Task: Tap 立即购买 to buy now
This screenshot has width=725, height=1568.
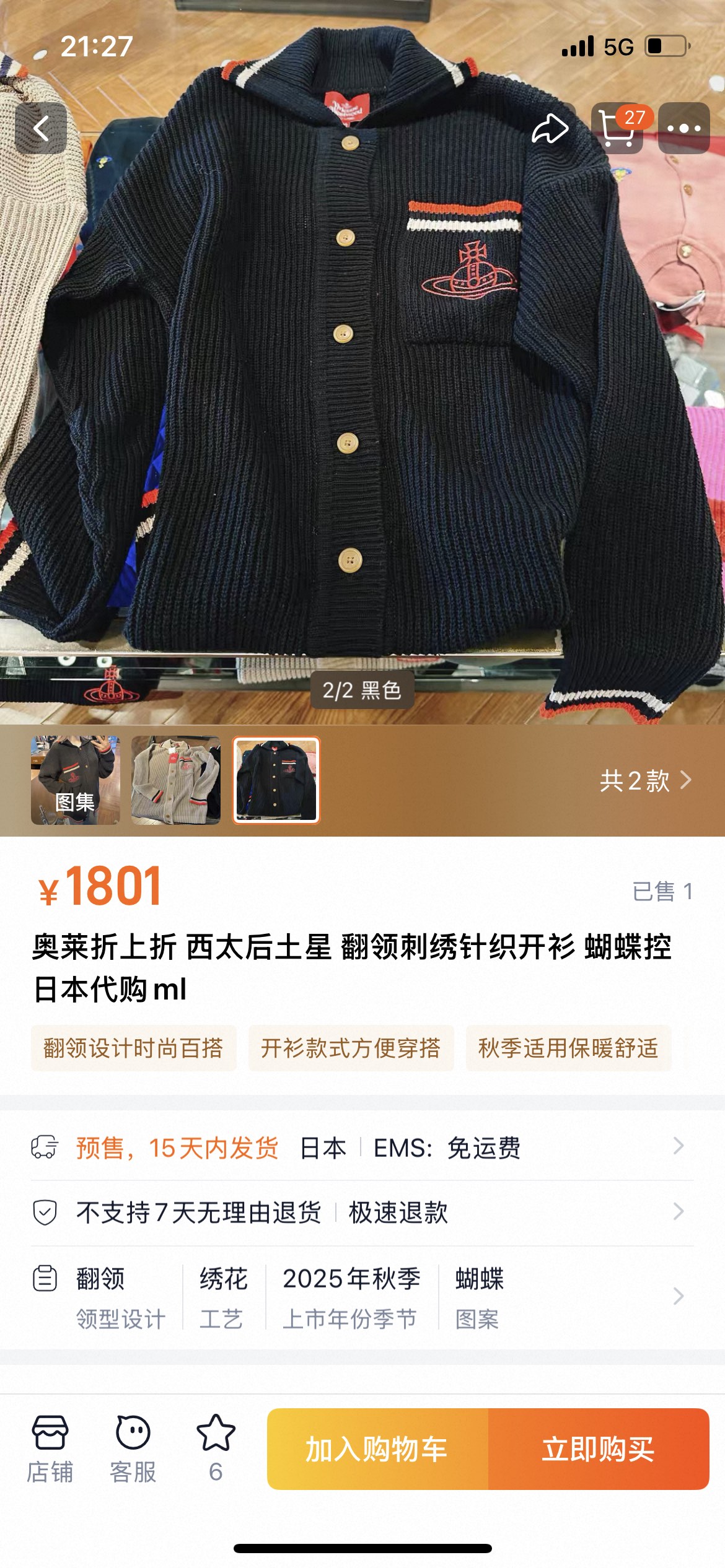Action: pos(599,1448)
